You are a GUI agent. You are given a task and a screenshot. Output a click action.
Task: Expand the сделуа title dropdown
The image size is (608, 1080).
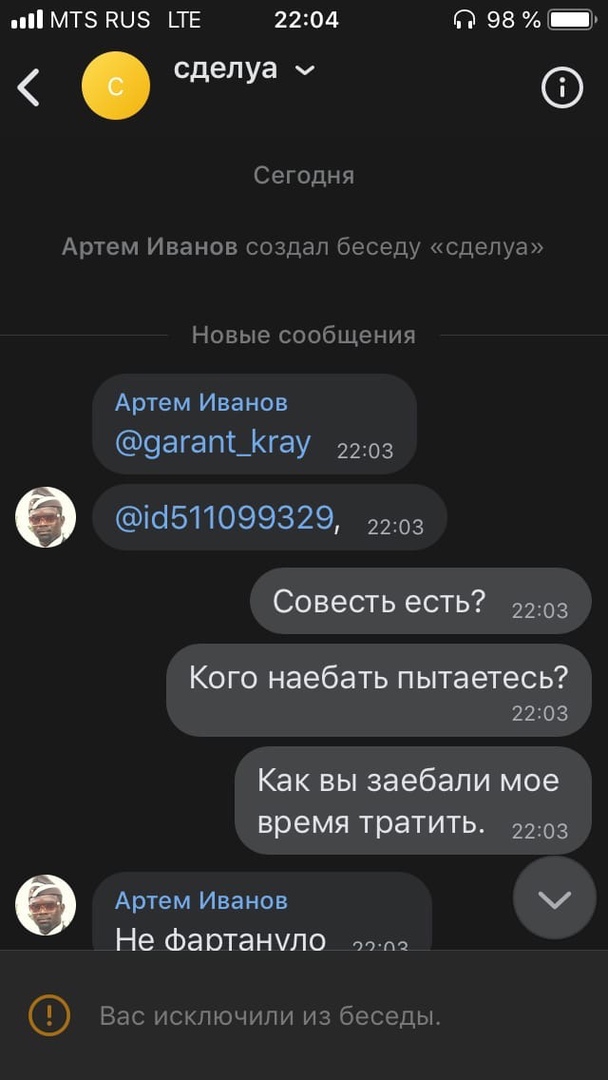pyautogui.click(x=306, y=70)
